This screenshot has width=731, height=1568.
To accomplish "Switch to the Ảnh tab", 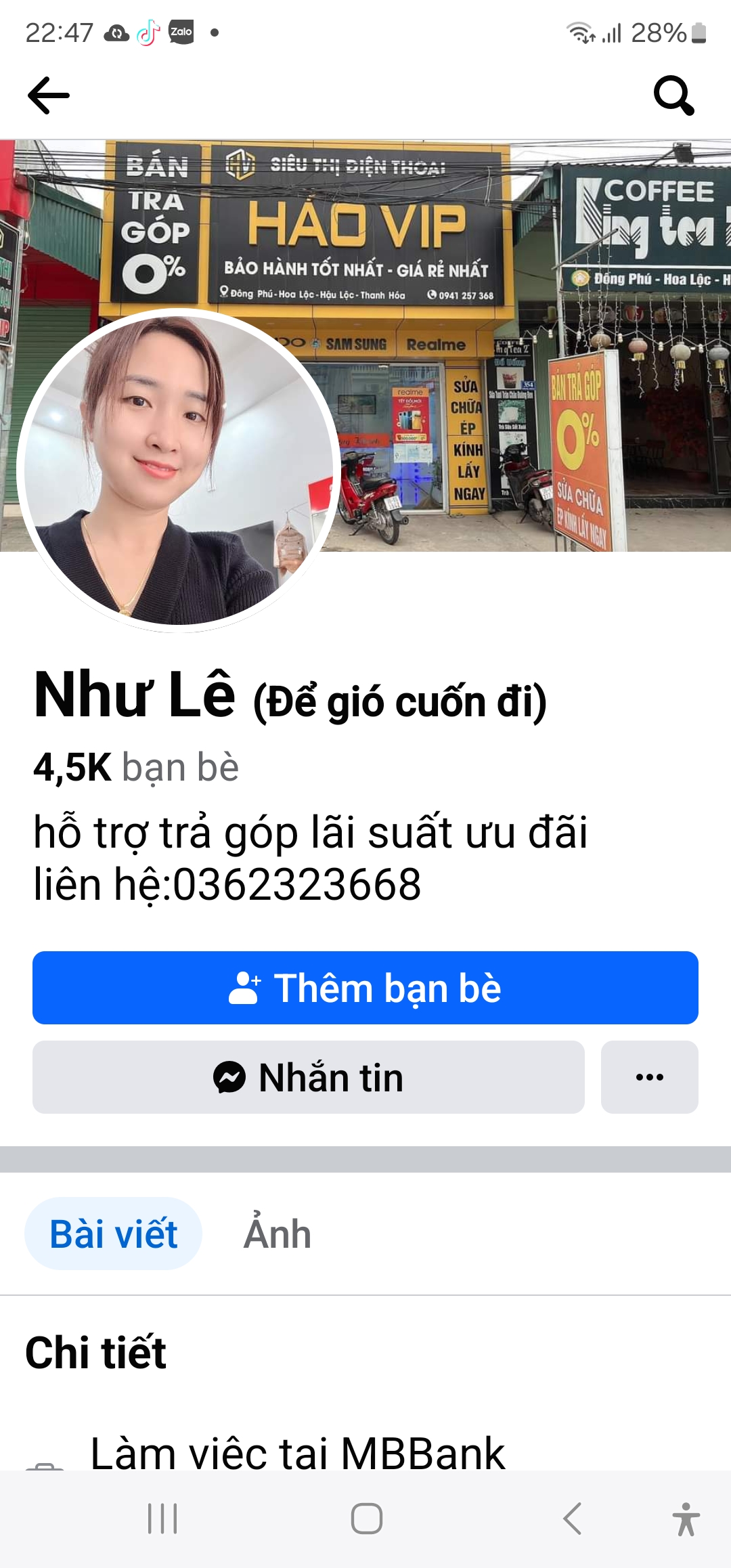I will (x=278, y=1234).
